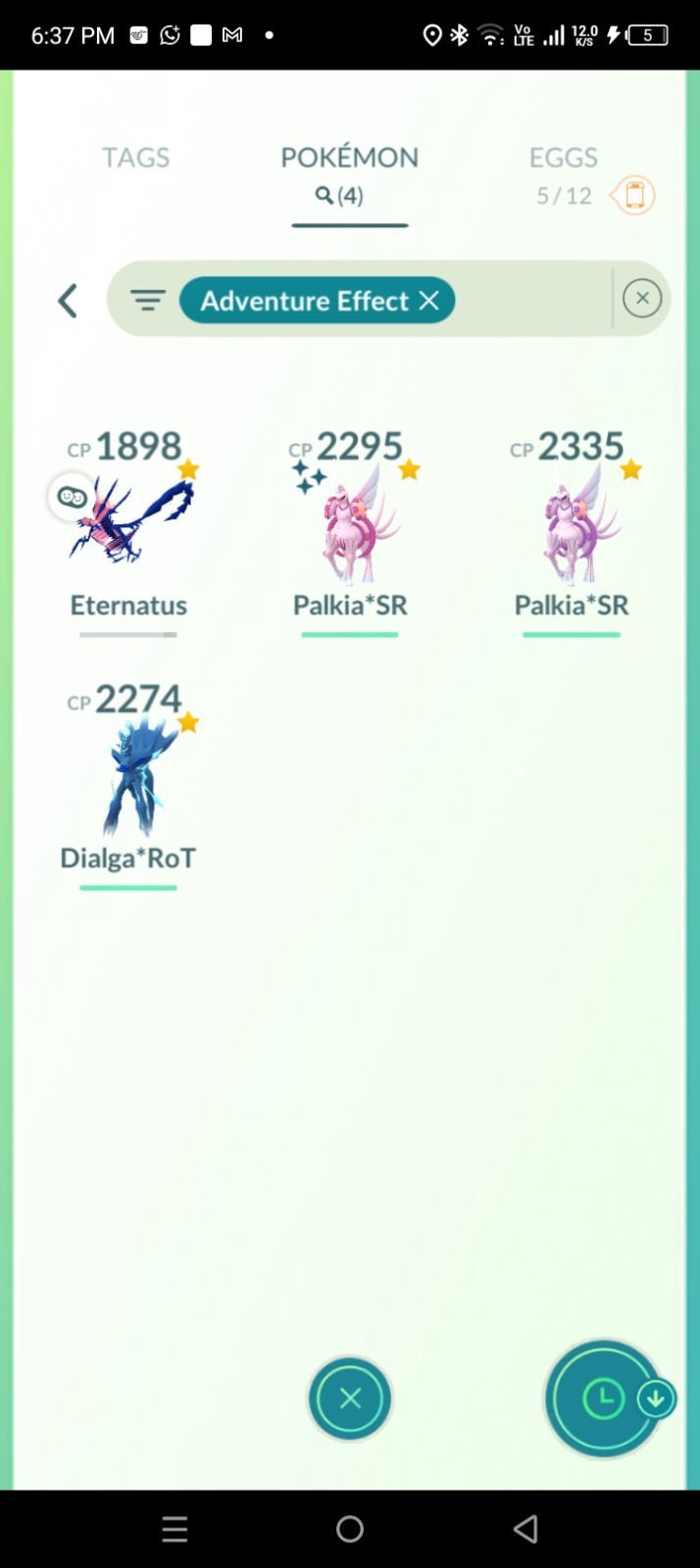Viewport: 700px width, 1568px height.
Task: Open the recent apps overview
Action: (175, 1529)
